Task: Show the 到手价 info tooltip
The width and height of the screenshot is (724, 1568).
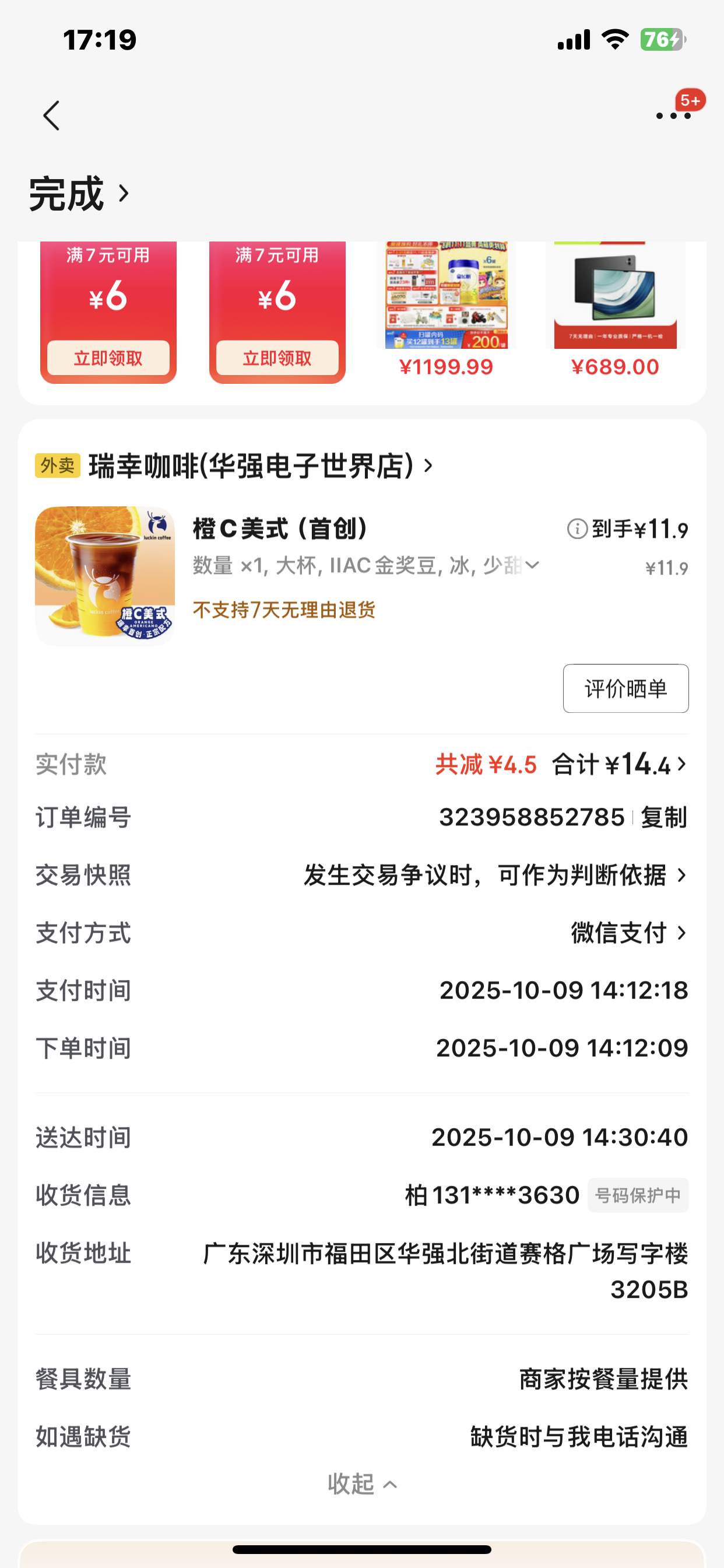Action: point(577,529)
